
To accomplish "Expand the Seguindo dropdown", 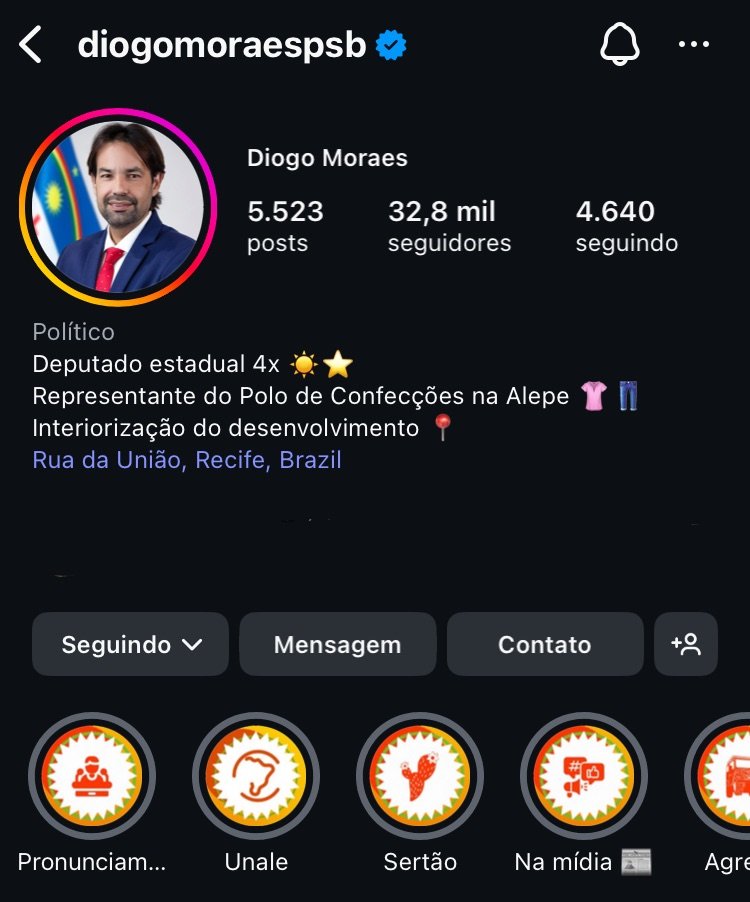I will 131,645.
